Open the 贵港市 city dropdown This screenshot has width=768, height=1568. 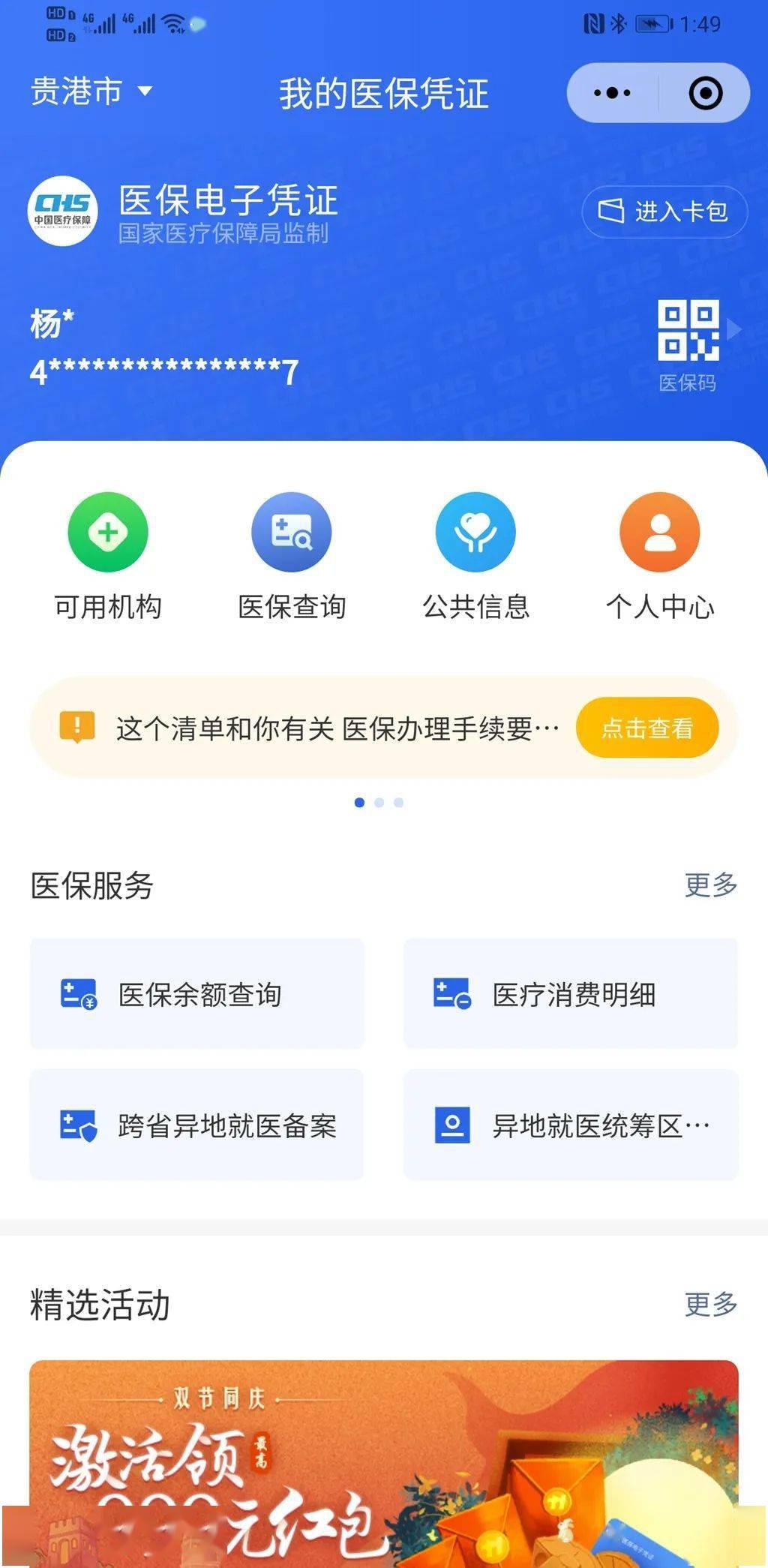(91, 92)
